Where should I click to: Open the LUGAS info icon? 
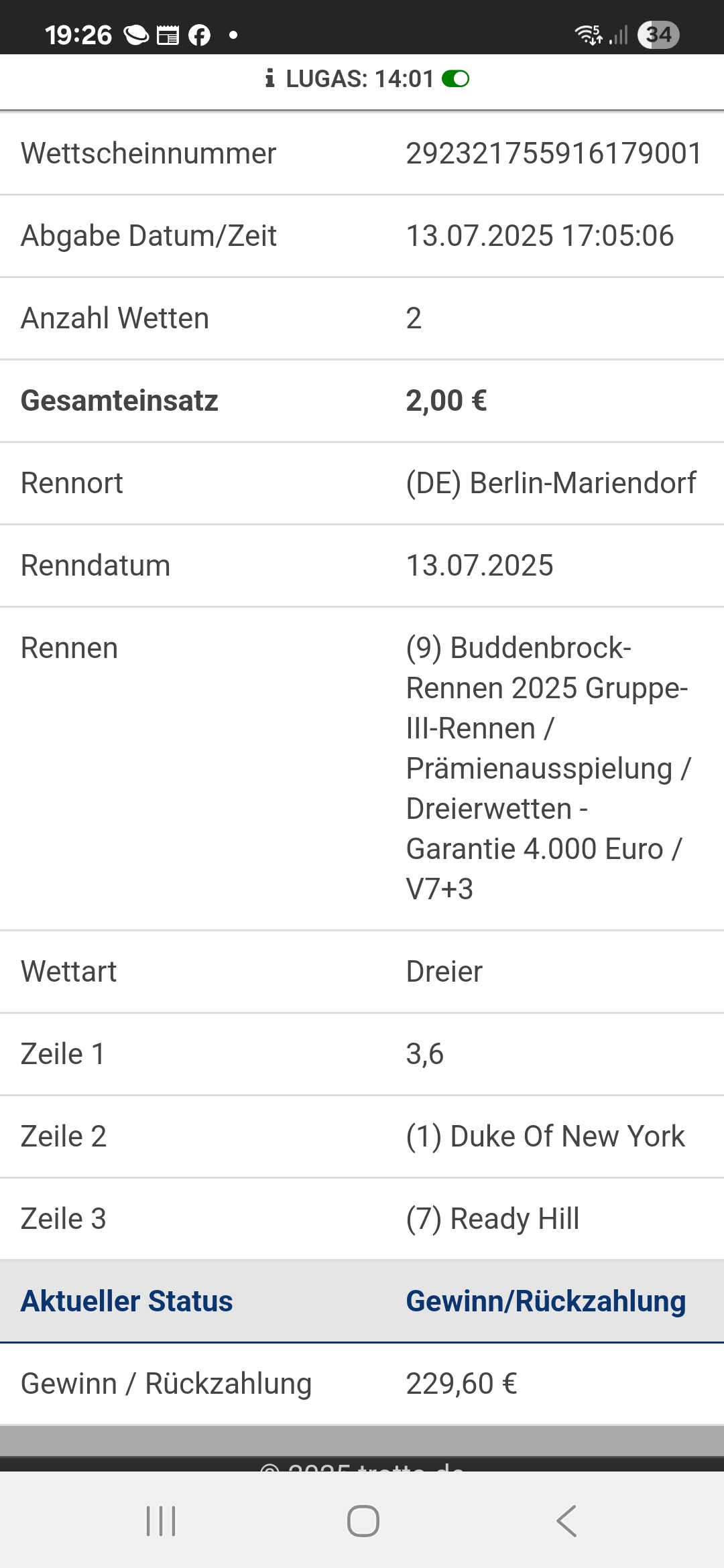click(269, 78)
